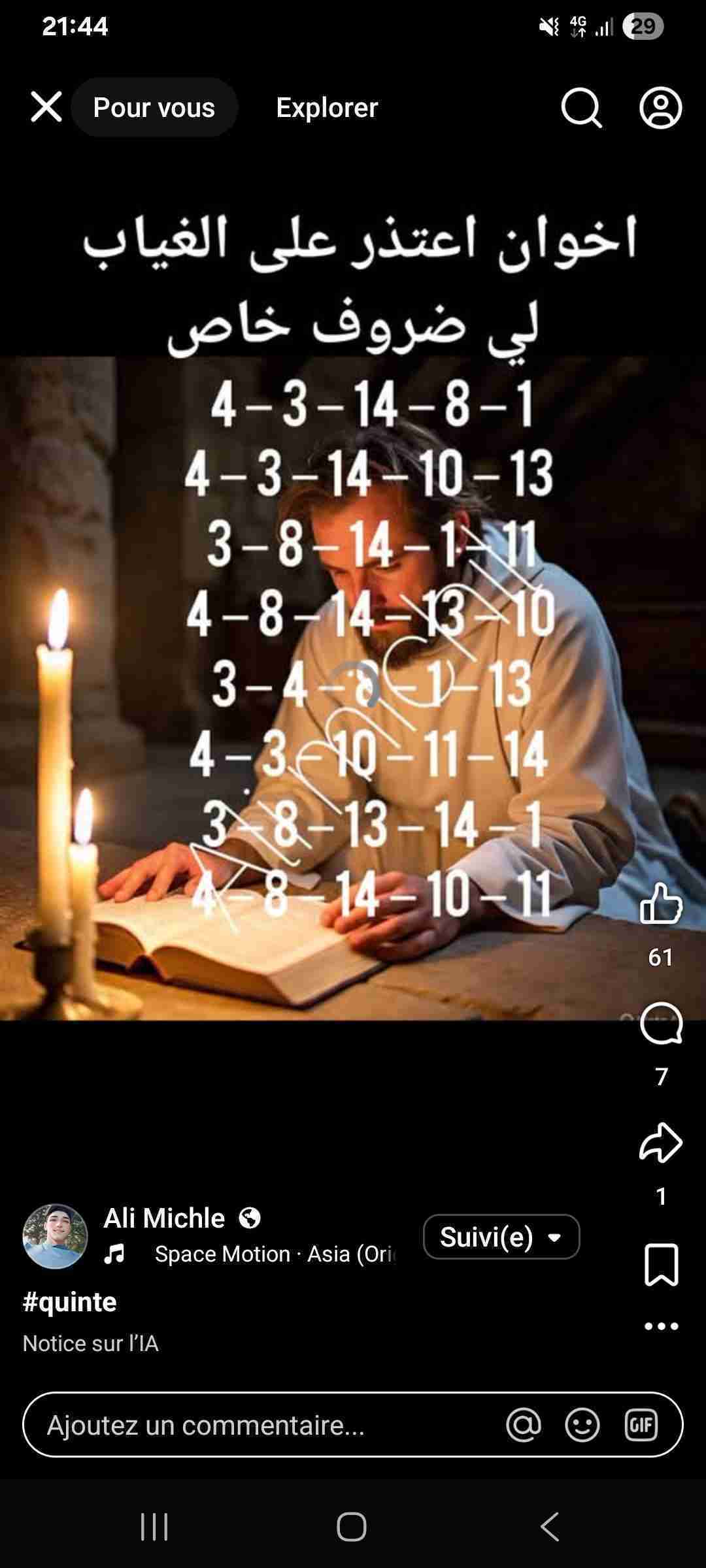Open the comments on this reel
Screen dimensions: 706x1568
coord(660,1024)
